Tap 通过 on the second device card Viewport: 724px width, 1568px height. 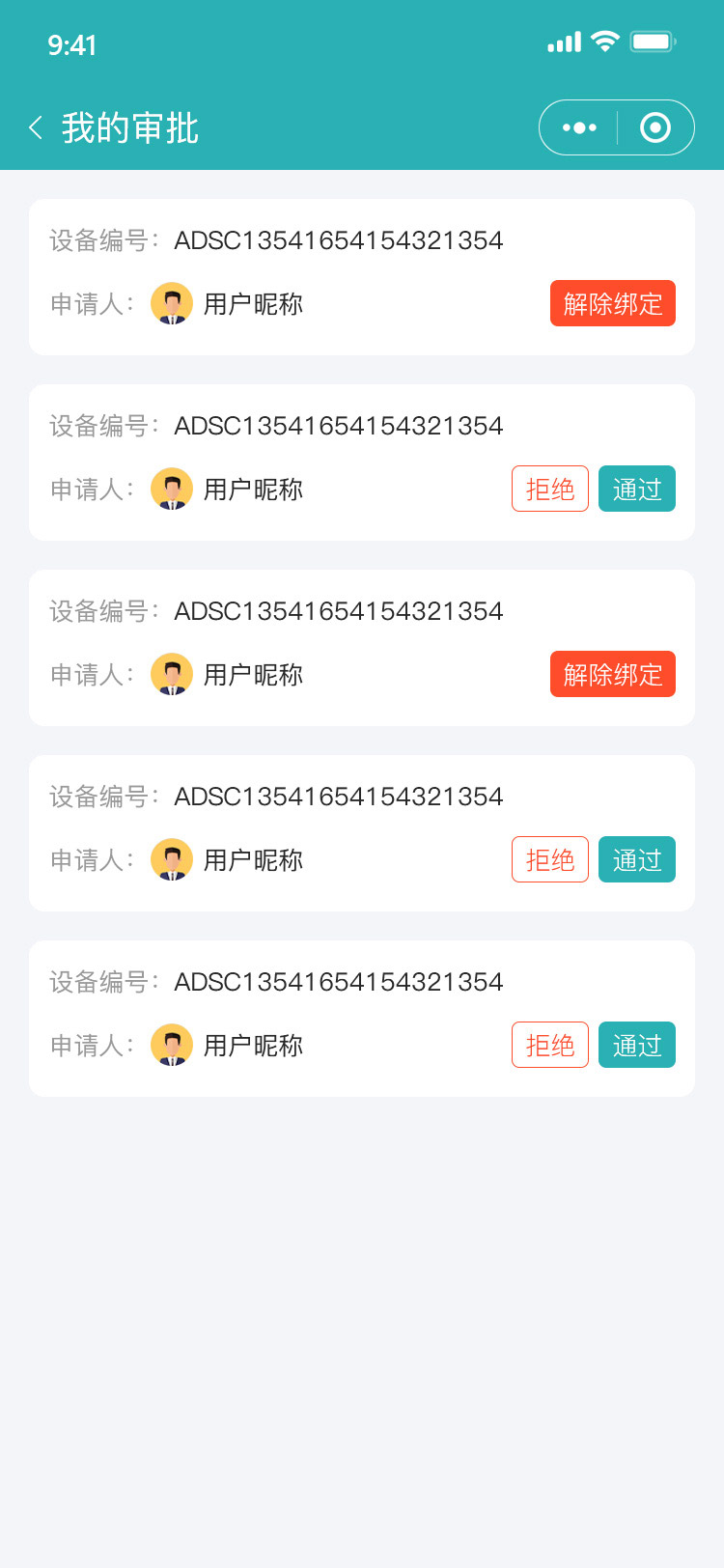click(637, 489)
